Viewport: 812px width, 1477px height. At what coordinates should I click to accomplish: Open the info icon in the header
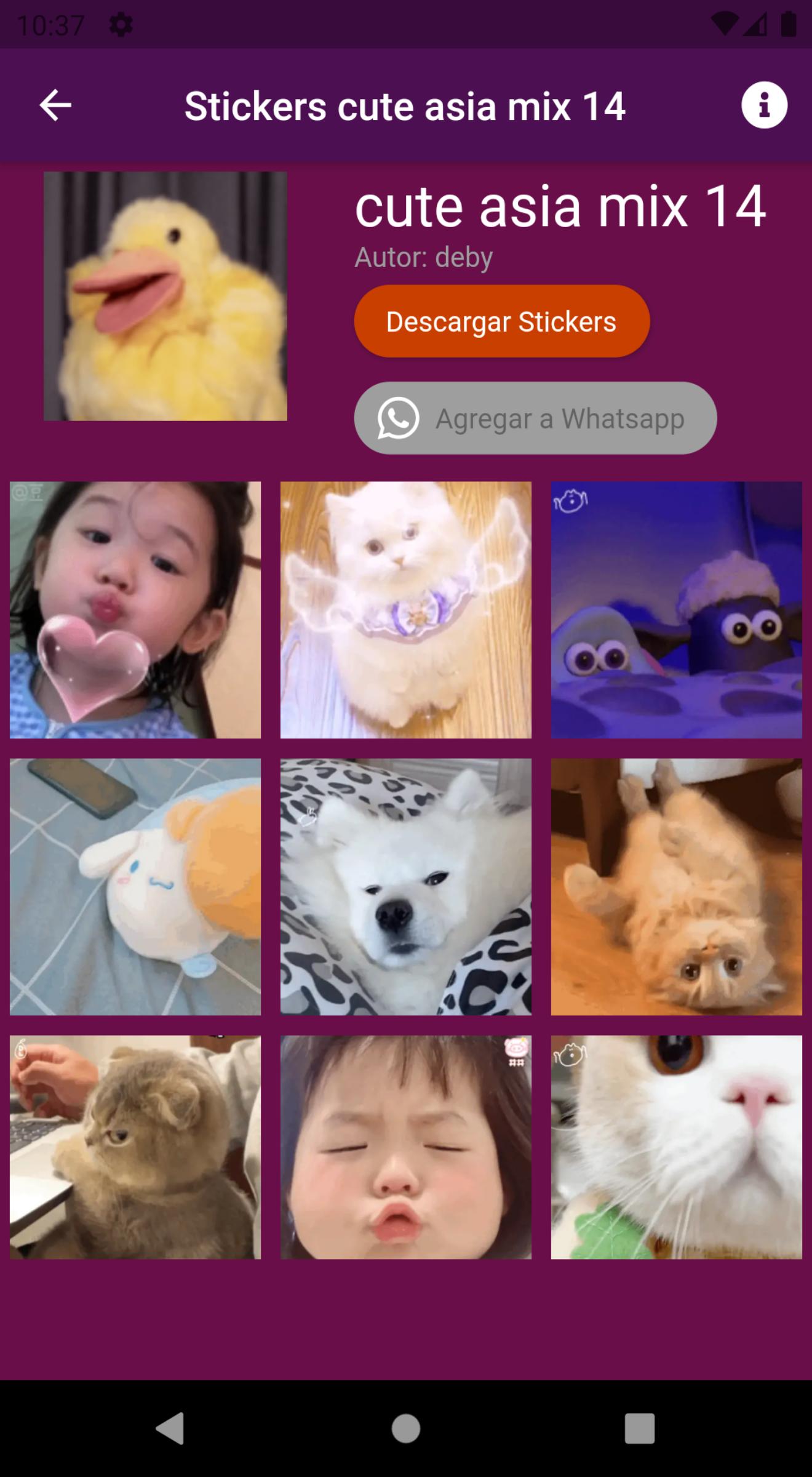click(x=764, y=105)
